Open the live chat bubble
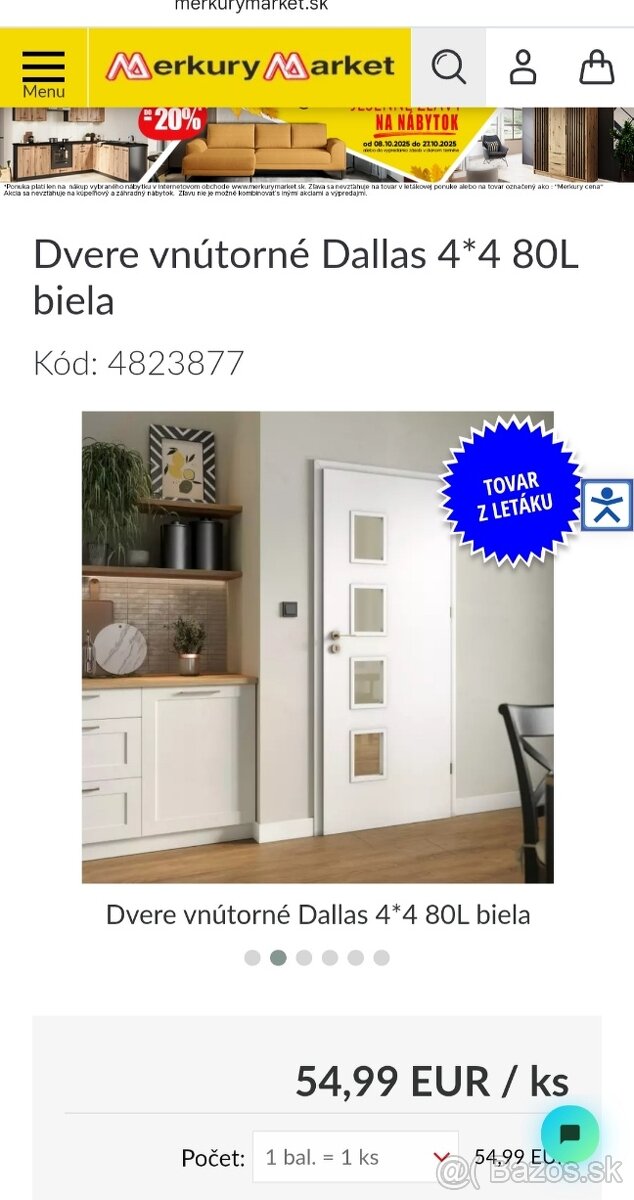634x1200 pixels. tap(570, 1134)
